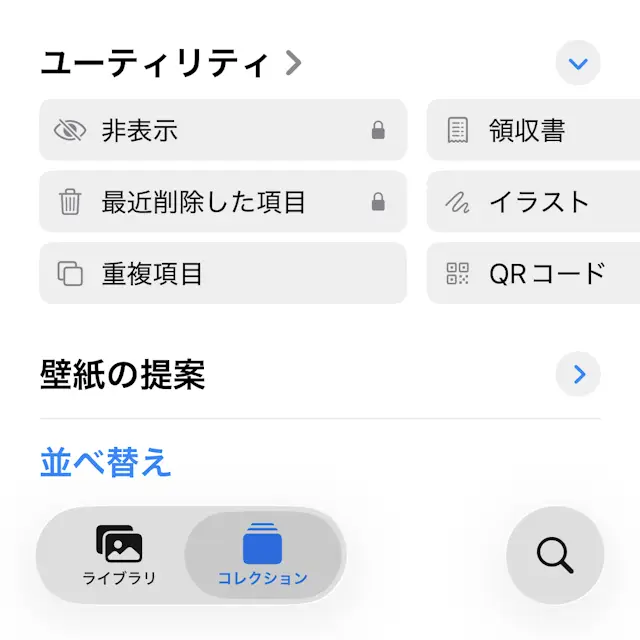The height and width of the screenshot is (640, 640).
Task: Open 最近削除した項目
Action: pos(222,202)
